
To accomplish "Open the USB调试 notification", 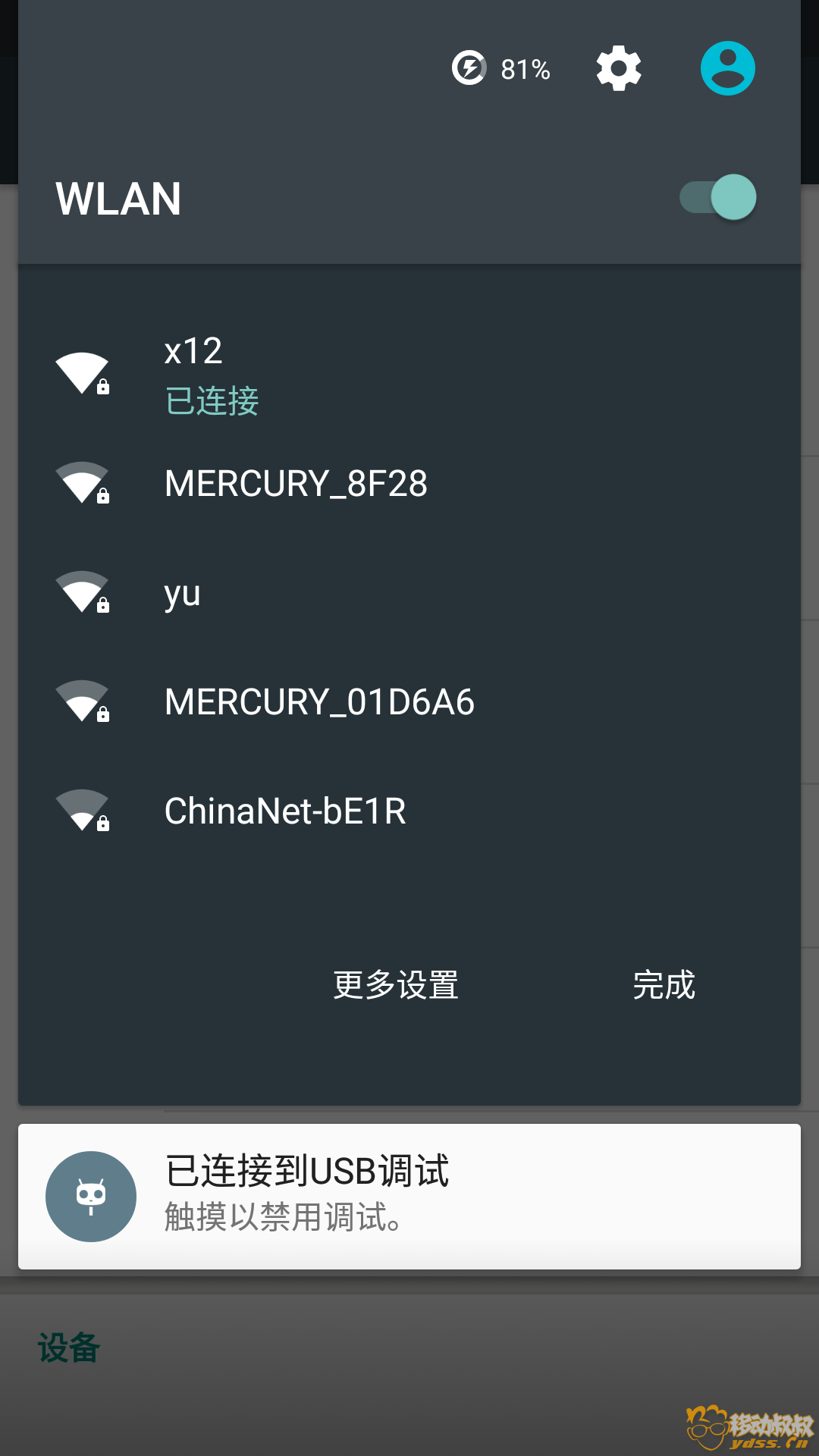I will point(409,1196).
